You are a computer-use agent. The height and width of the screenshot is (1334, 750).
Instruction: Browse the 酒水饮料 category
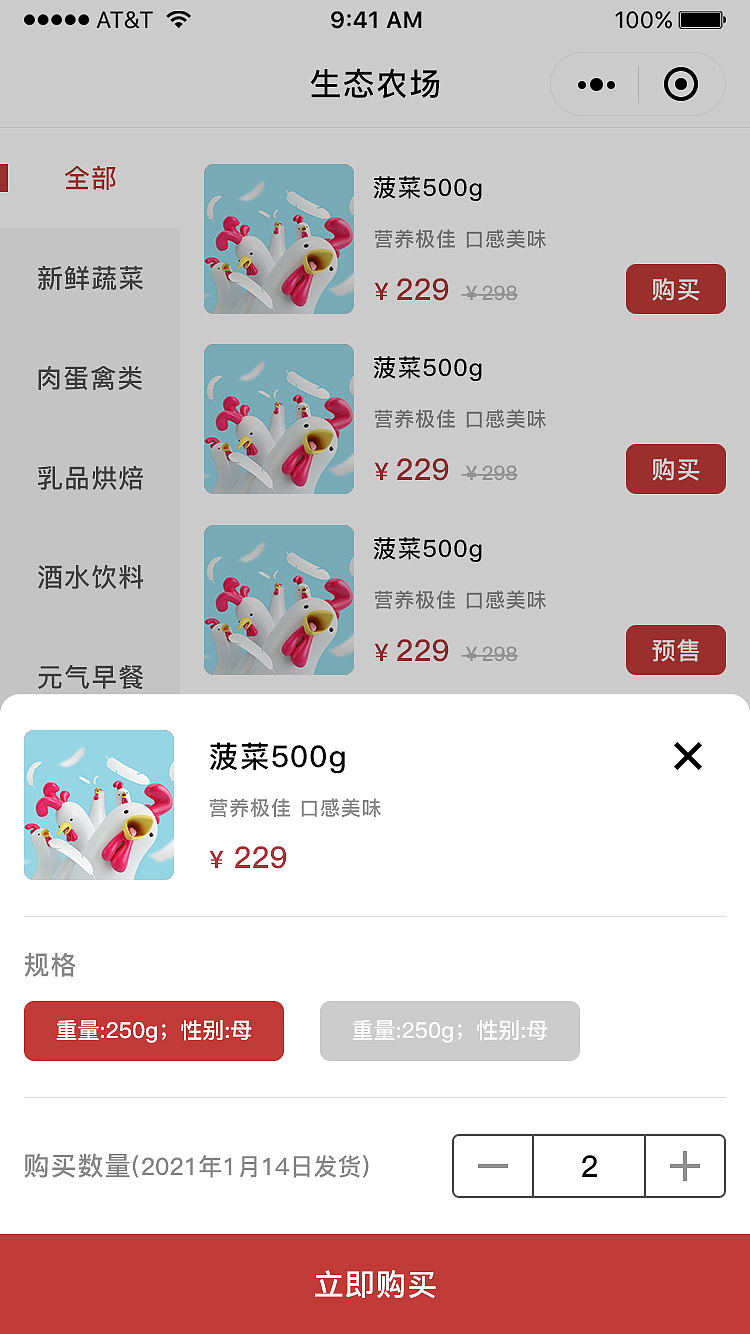pos(90,578)
